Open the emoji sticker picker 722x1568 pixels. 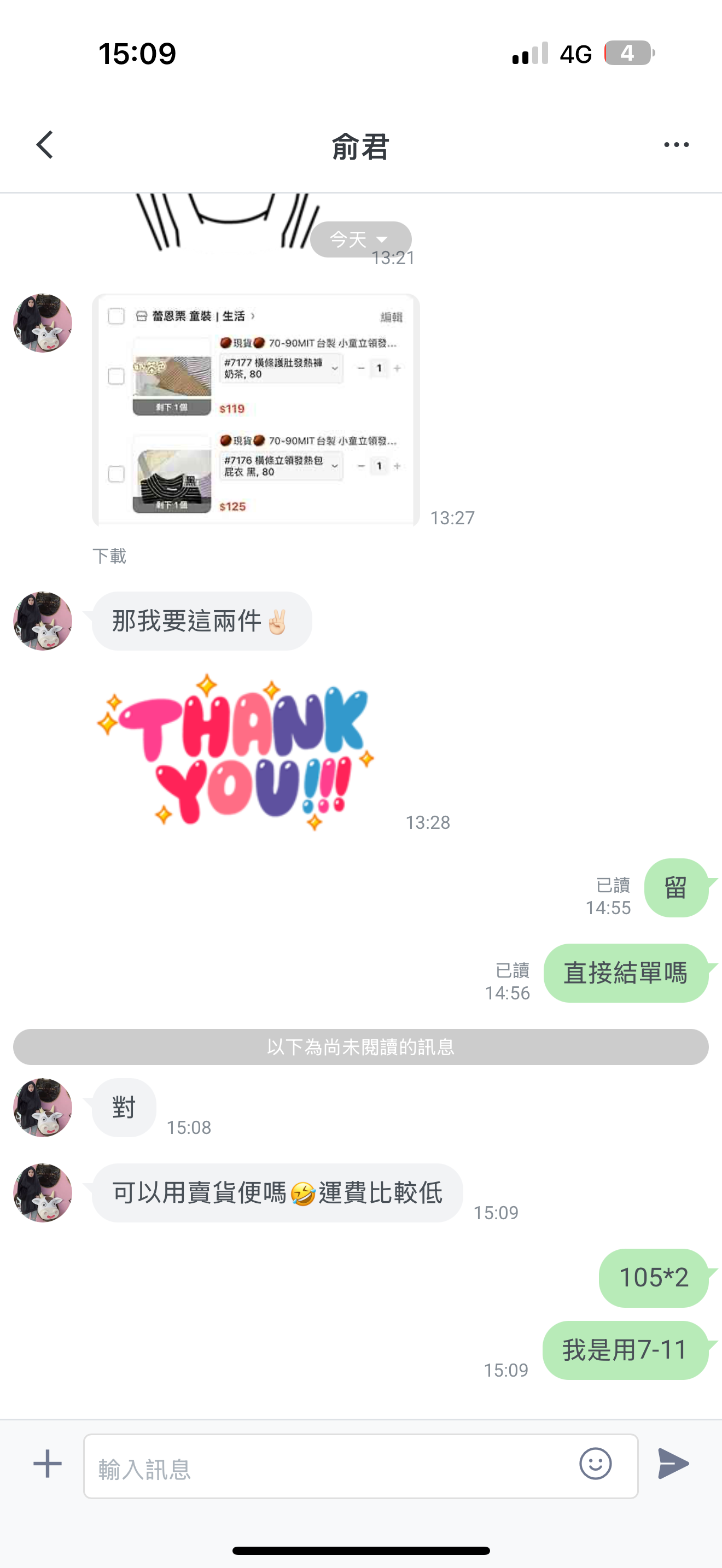[x=595, y=1464]
